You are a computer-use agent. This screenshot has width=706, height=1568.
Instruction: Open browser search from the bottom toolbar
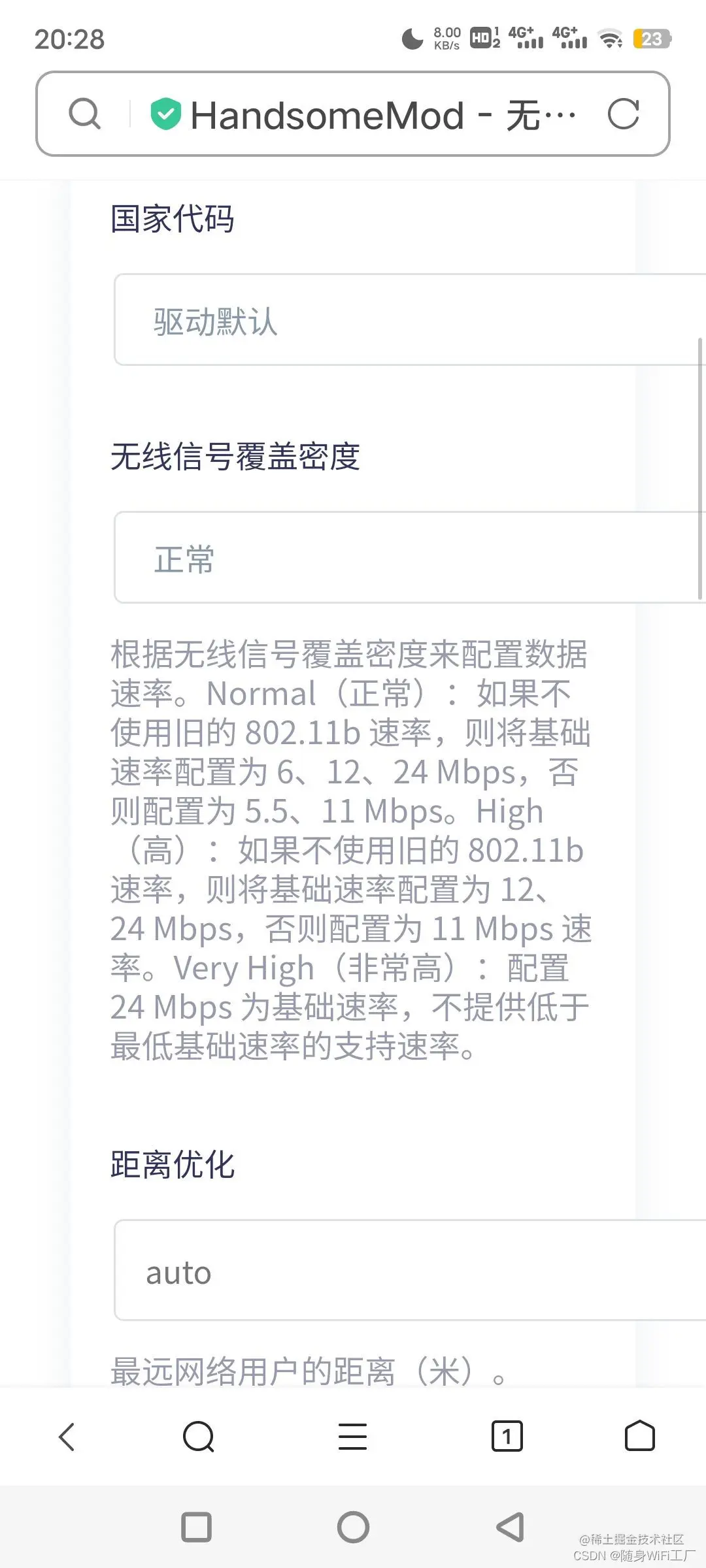coord(199,1437)
